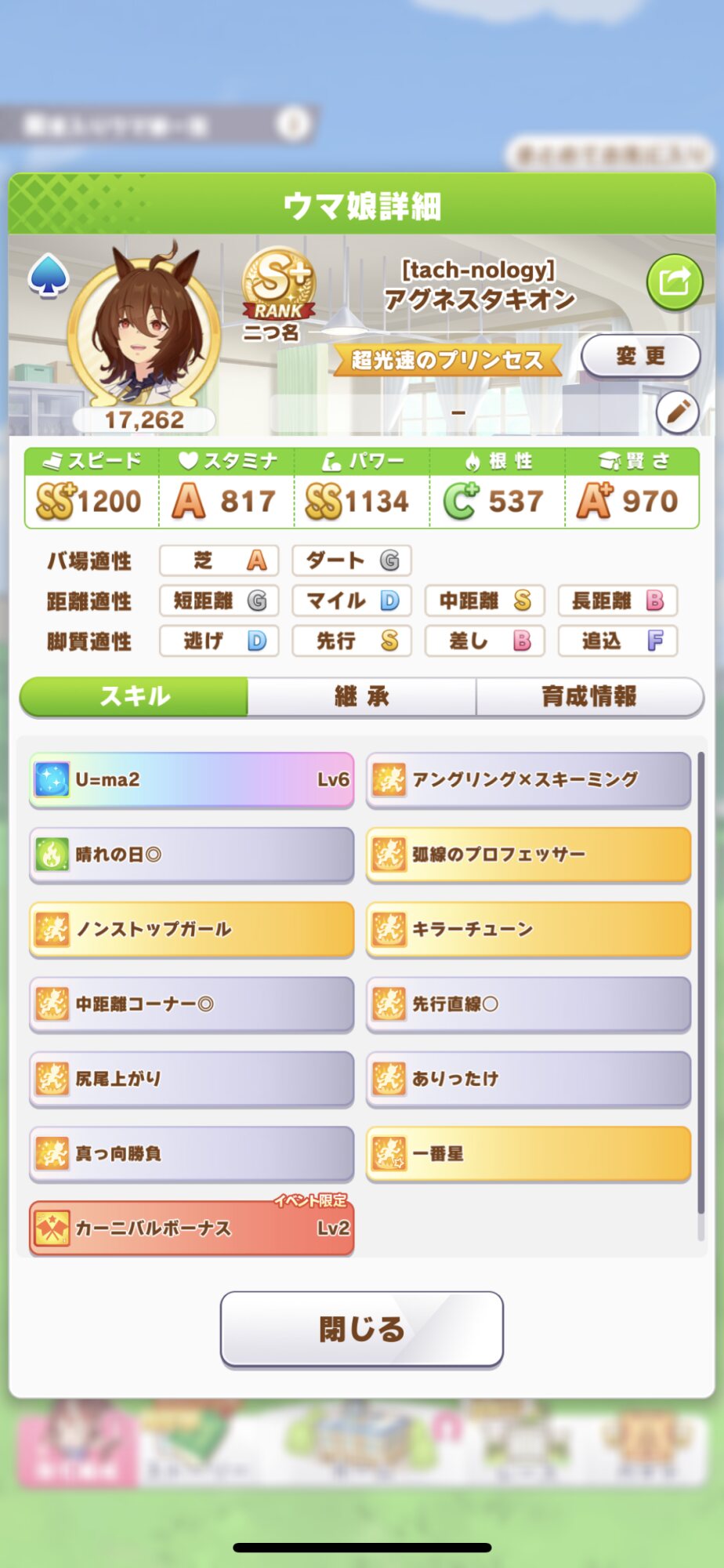Open the キラーチューン skill

[528, 929]
